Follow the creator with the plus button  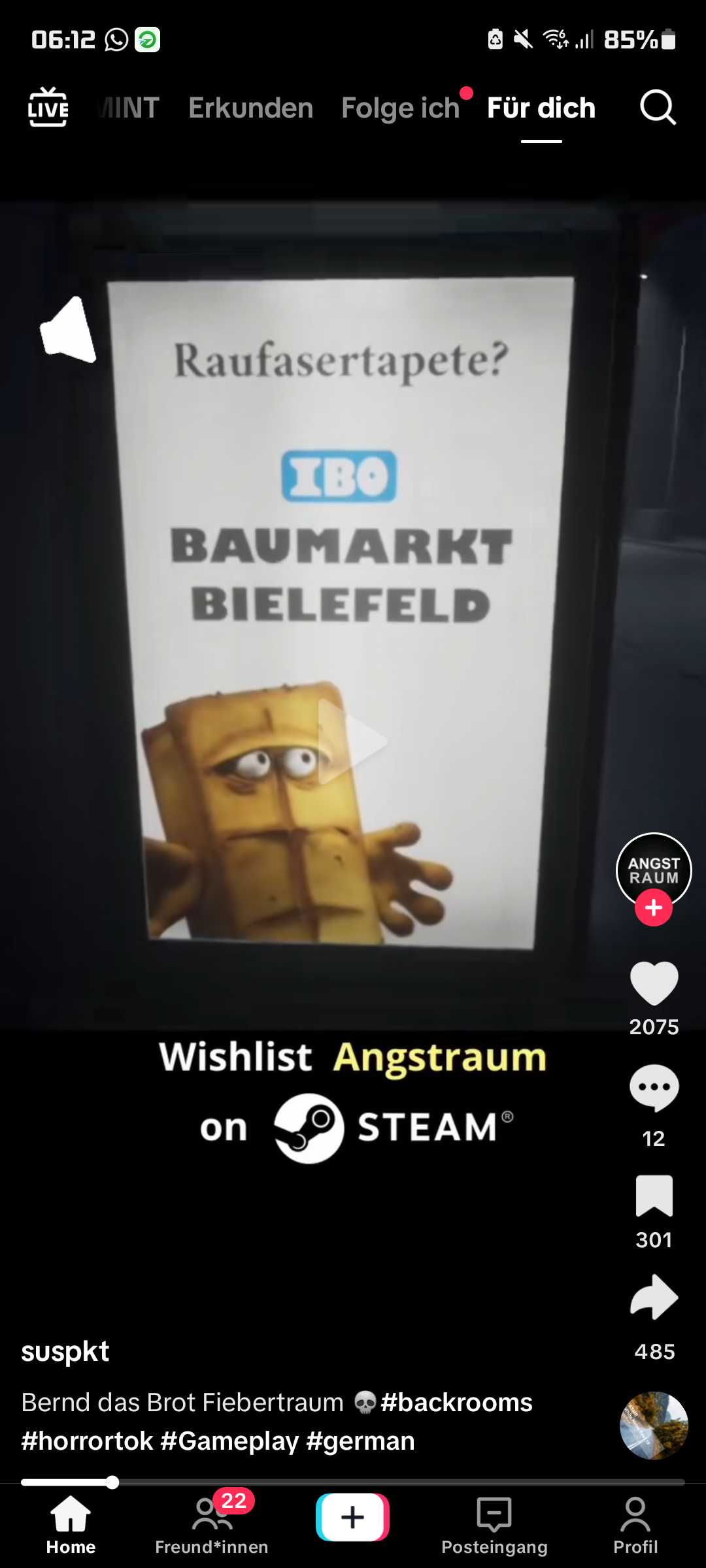654,908
